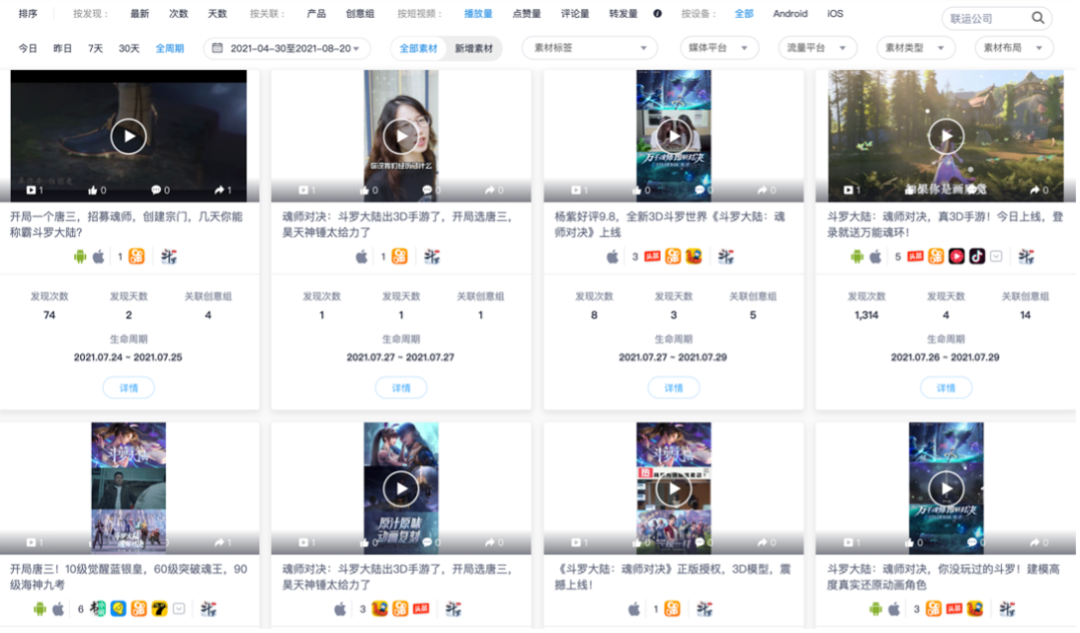Play the 正版授权，3D模型 video
This screenshot has width=1080, height=633.
pyautogui.click(x=673, y=488)
